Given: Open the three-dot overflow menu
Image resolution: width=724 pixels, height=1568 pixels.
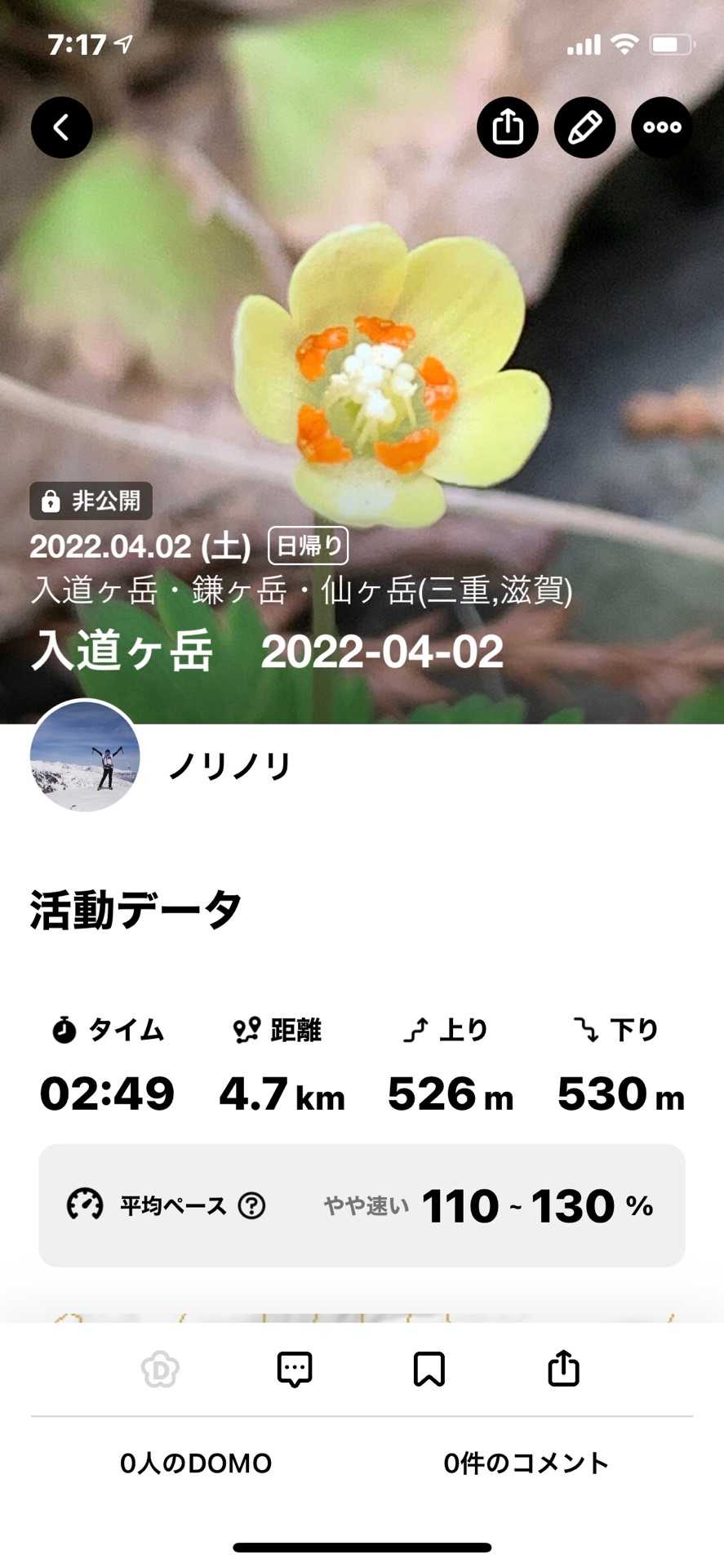Looking at the screenshot, I should click(x=662, y=127).
